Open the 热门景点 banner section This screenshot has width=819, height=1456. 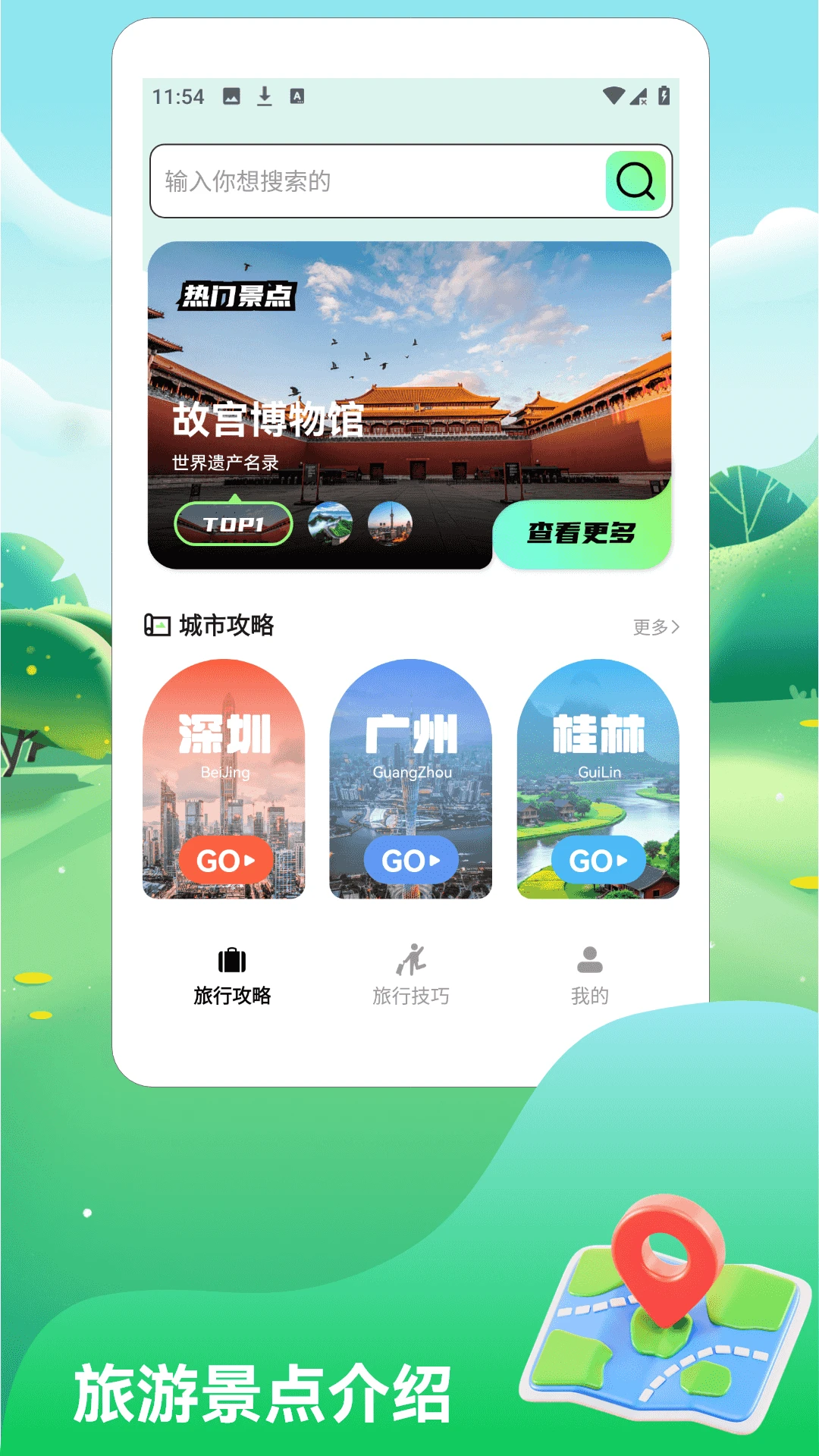tap(237, 296)
